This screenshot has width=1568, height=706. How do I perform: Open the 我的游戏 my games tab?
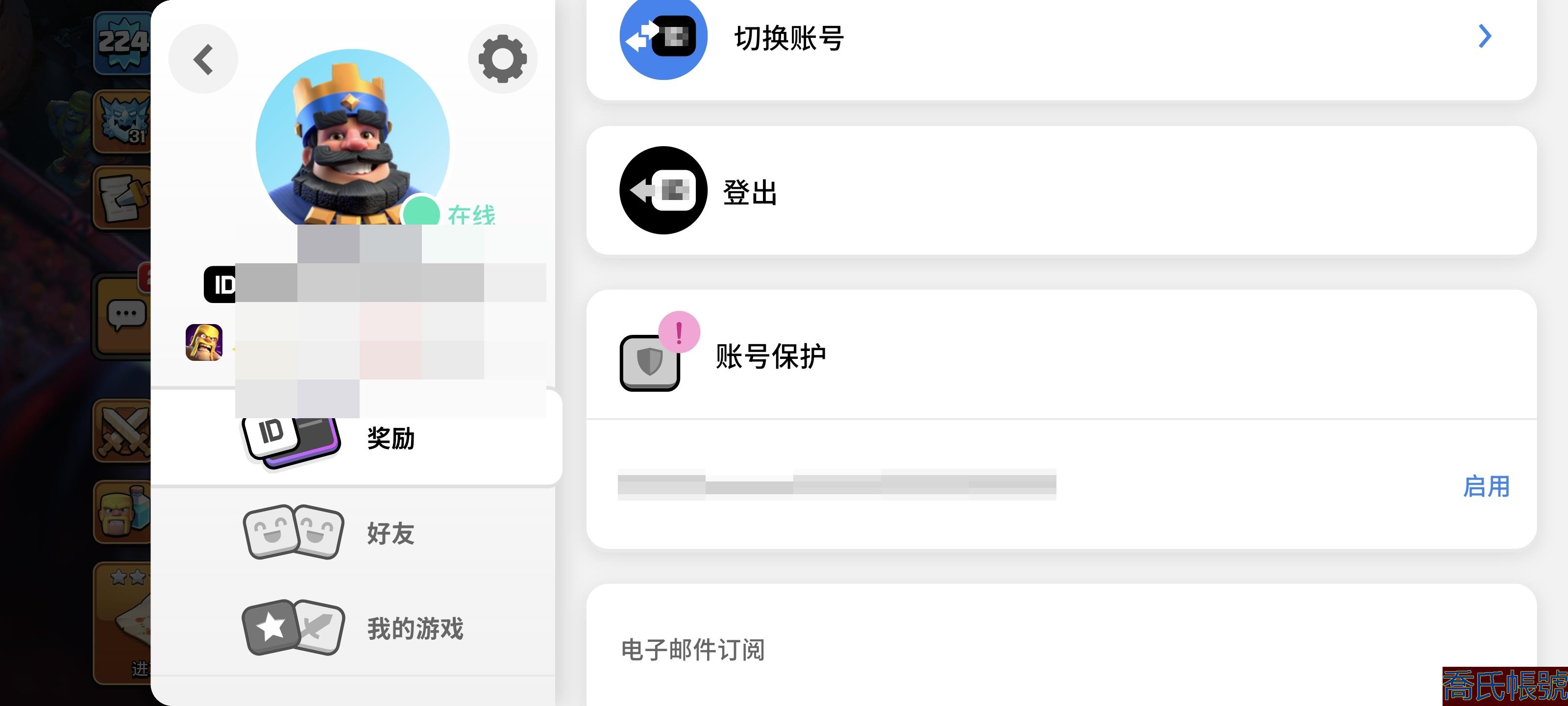point(414,628)
